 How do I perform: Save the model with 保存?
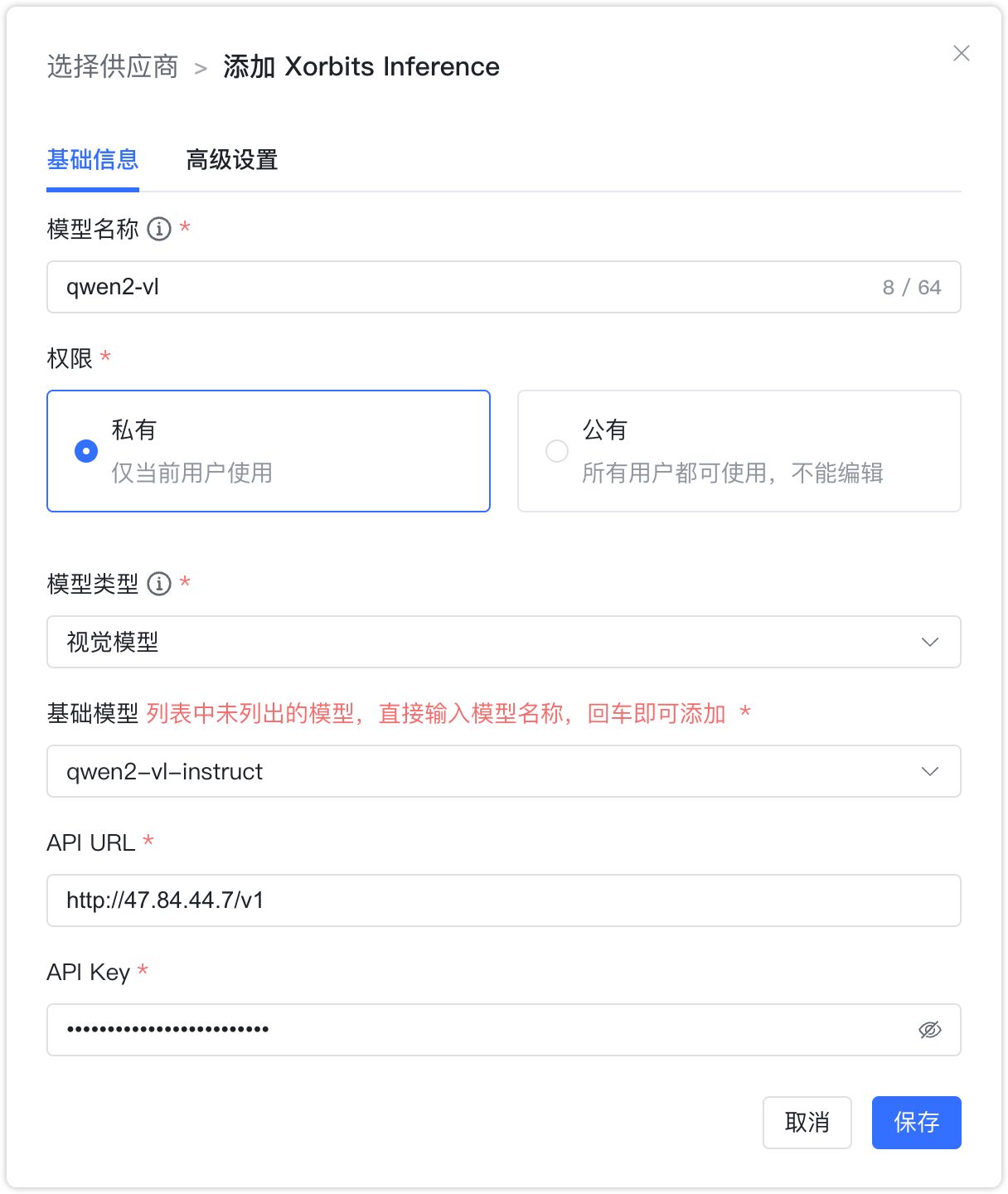click(916, 1123)
